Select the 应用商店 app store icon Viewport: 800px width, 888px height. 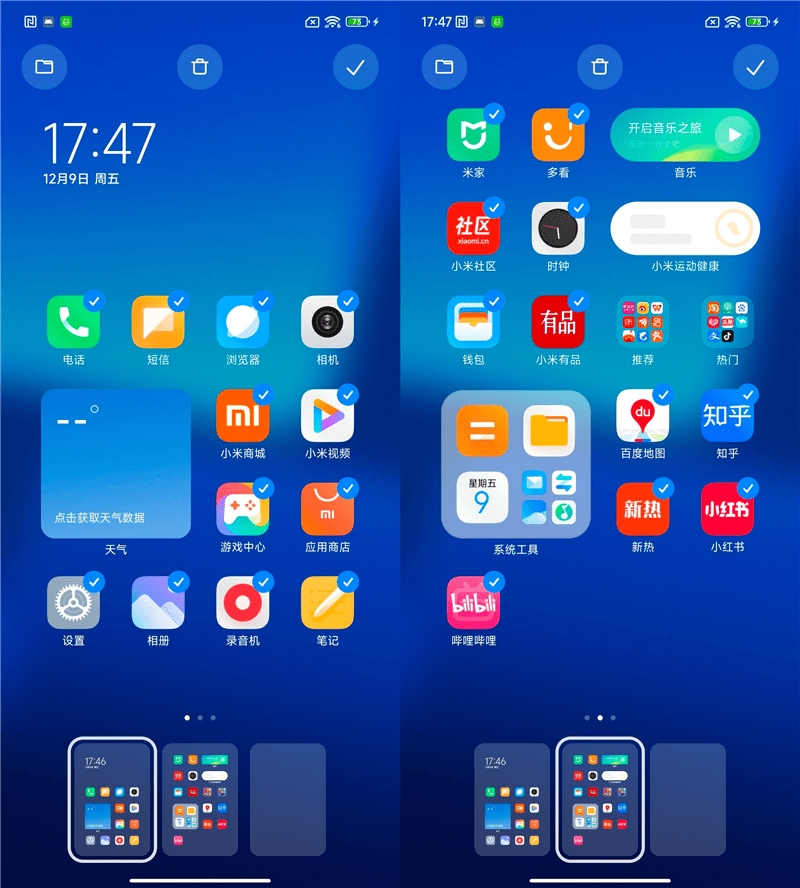coord(327,509)
